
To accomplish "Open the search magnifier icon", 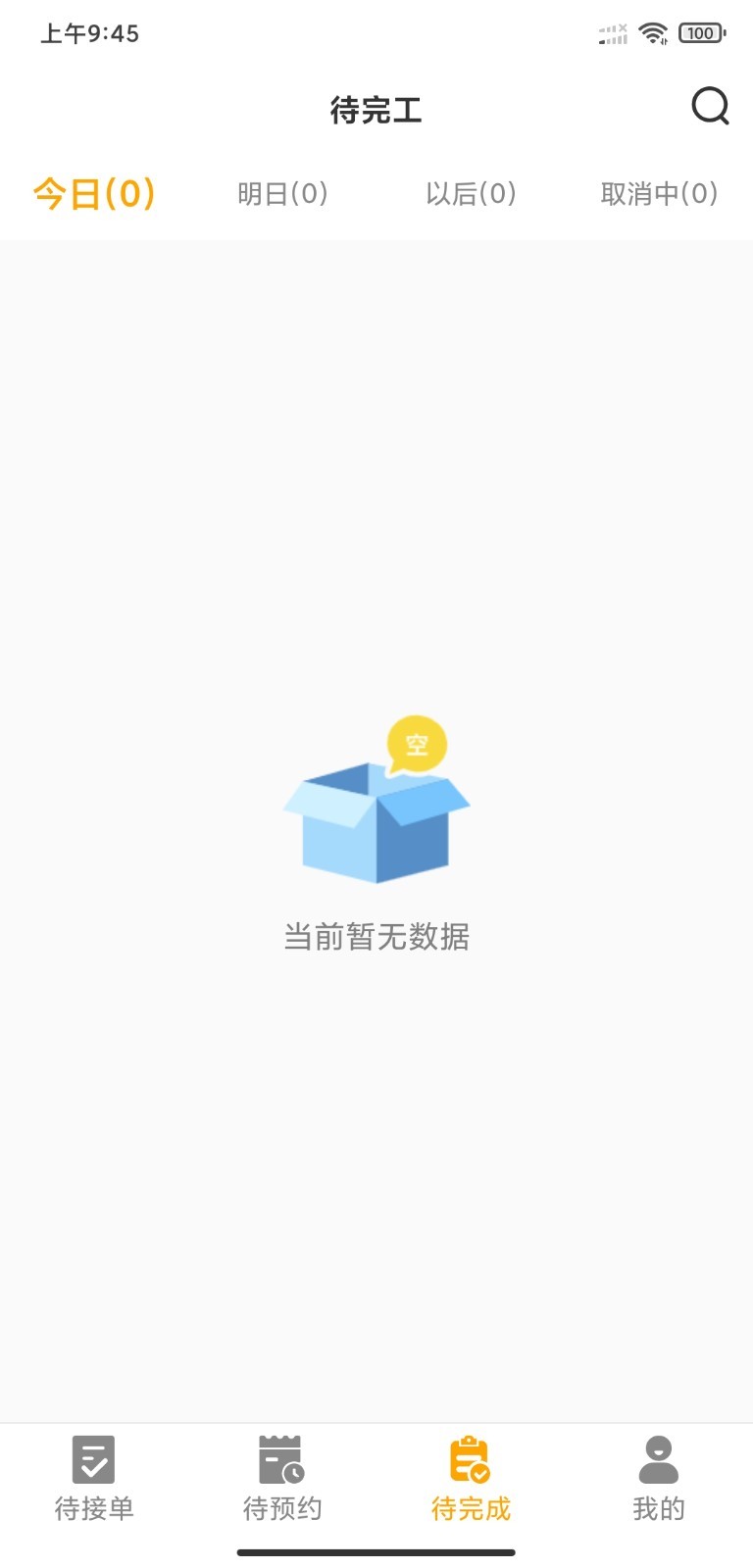I will [x=710, y=108].
